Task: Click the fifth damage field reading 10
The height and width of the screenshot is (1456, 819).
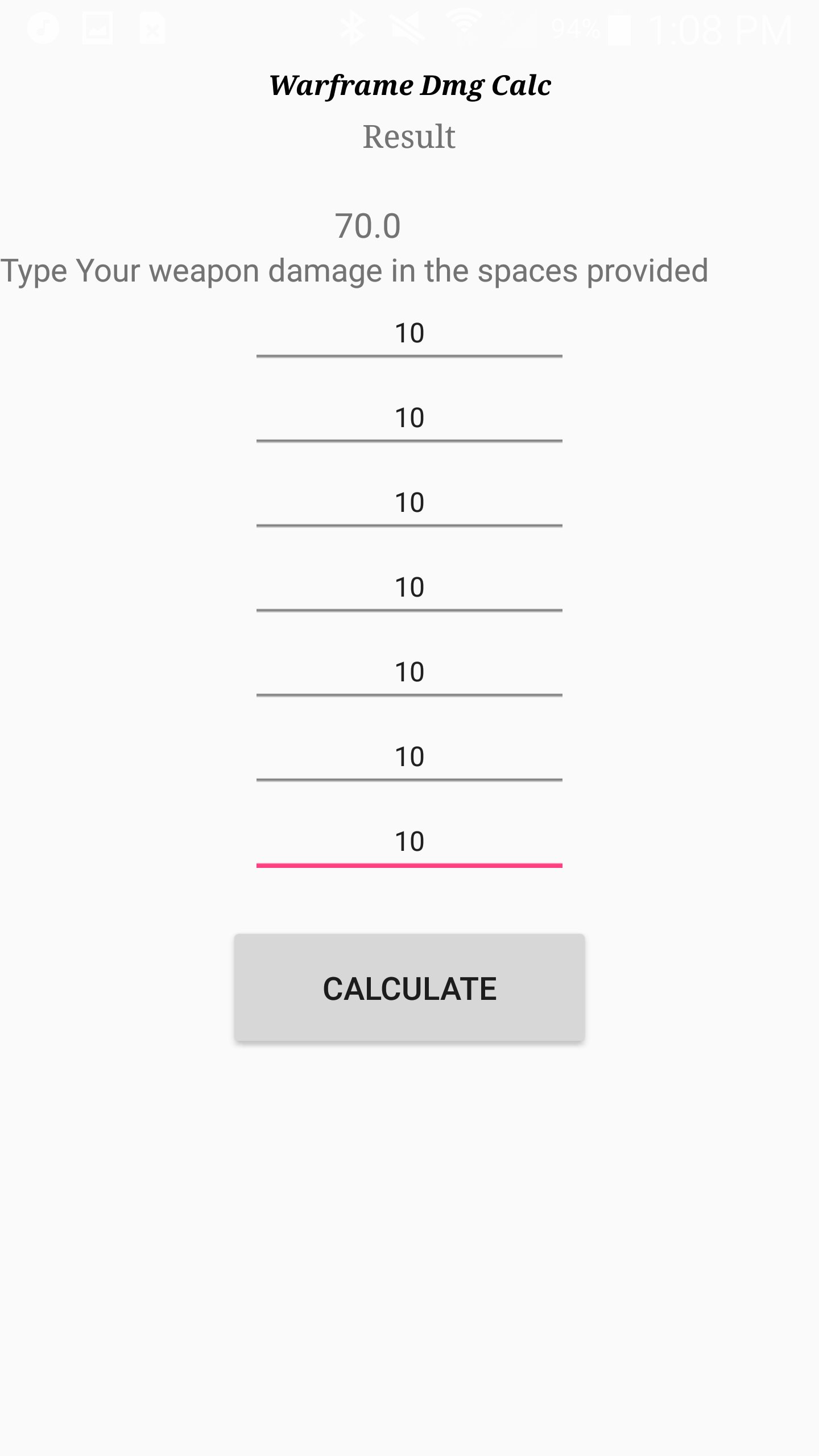Action: [409, 673]
